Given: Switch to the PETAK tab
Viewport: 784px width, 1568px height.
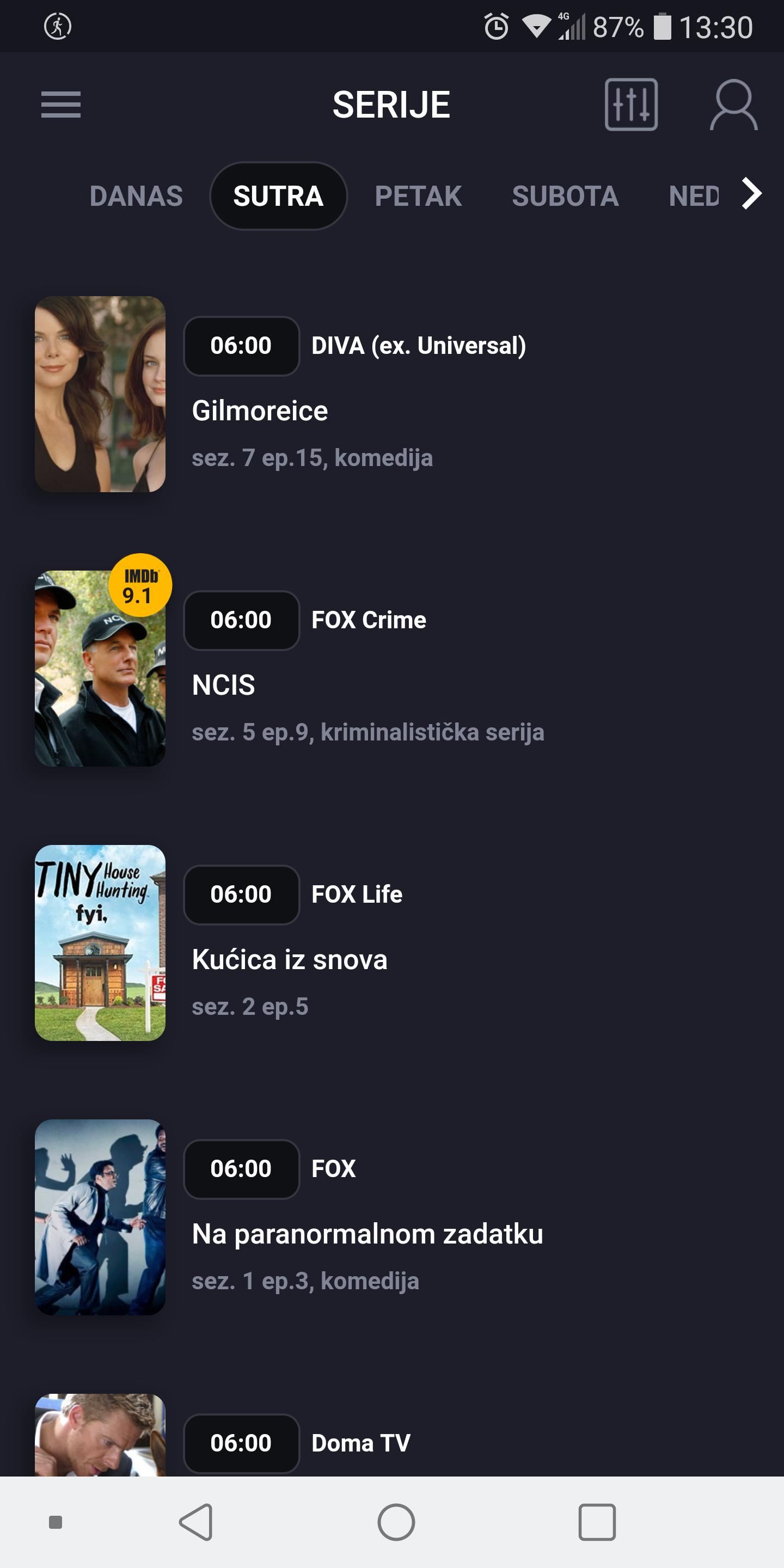Looking at the screenshot, I should click(x=418, y=196).
